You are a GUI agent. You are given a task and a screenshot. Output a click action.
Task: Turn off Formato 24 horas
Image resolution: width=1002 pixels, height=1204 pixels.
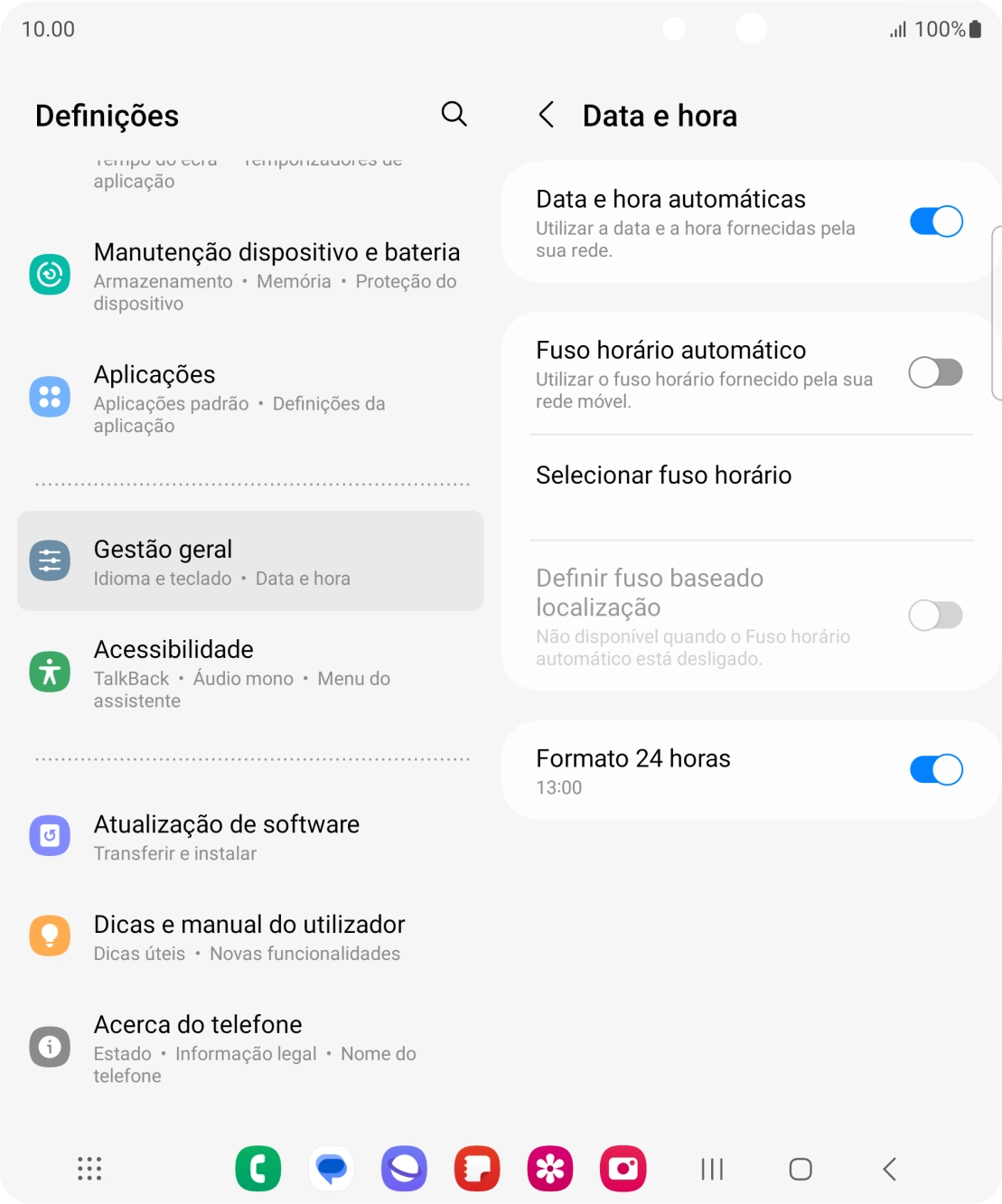pos(937,769)
